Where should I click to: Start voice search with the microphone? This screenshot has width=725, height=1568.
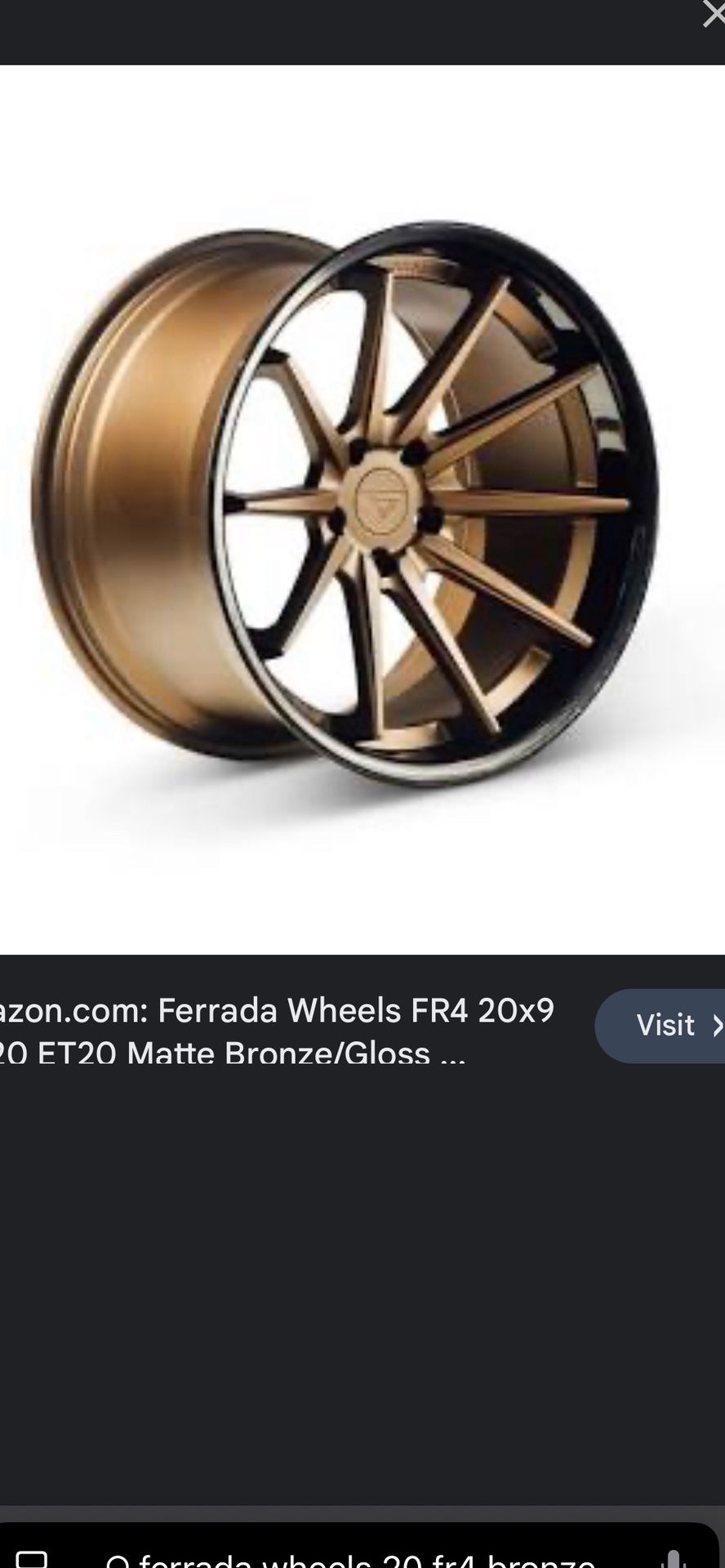pos(674,1558)
